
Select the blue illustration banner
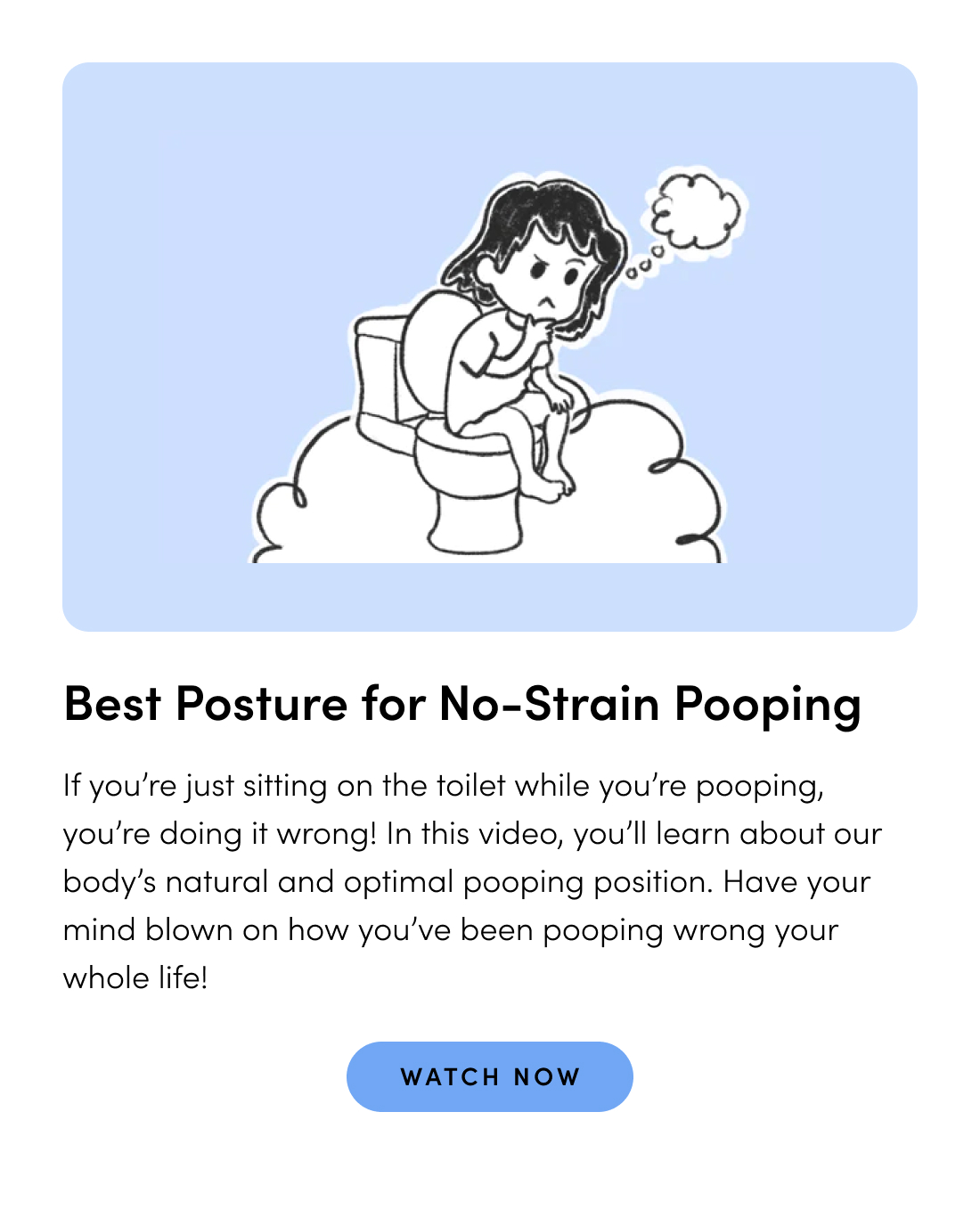[x=490, y=346]
